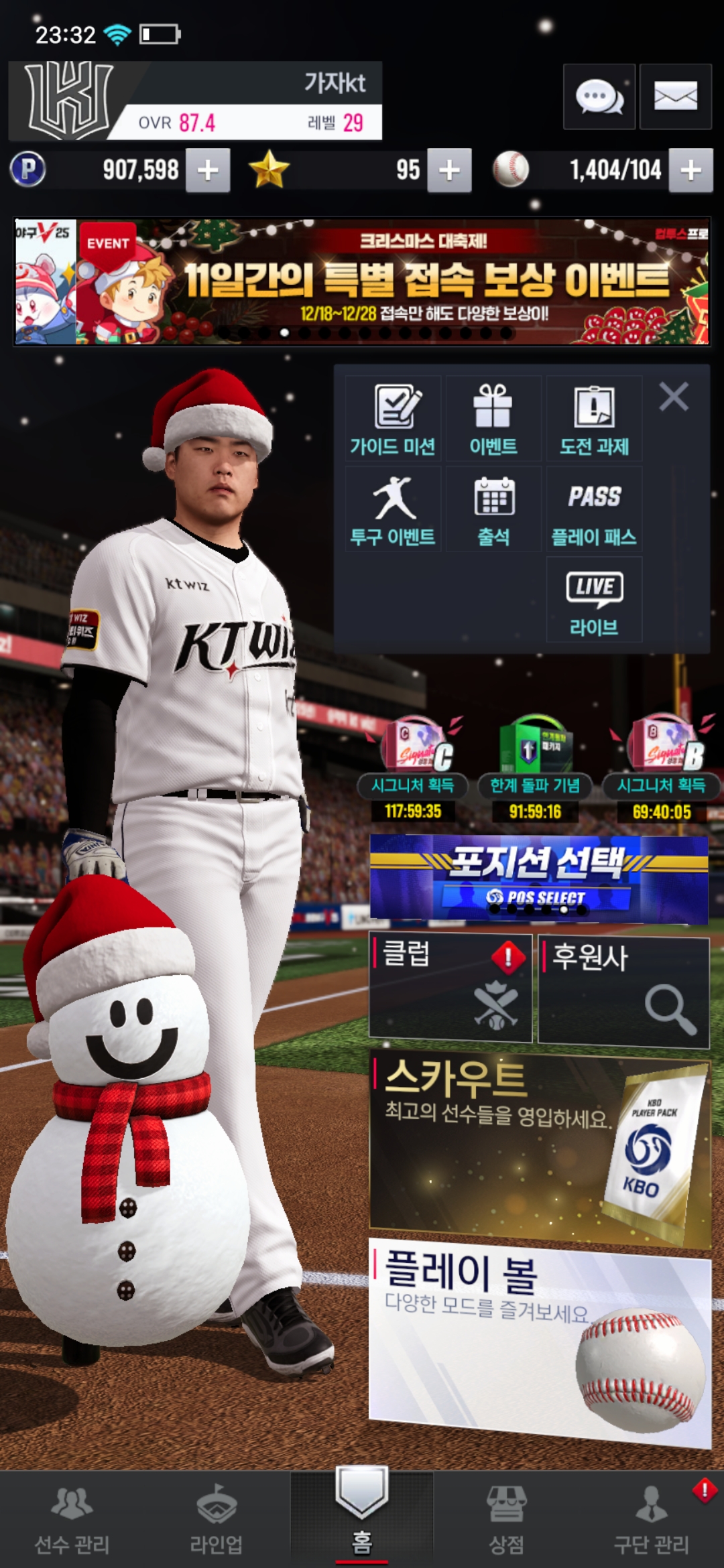
Task: Open 플레이 패스
Action: pos(594,509)
